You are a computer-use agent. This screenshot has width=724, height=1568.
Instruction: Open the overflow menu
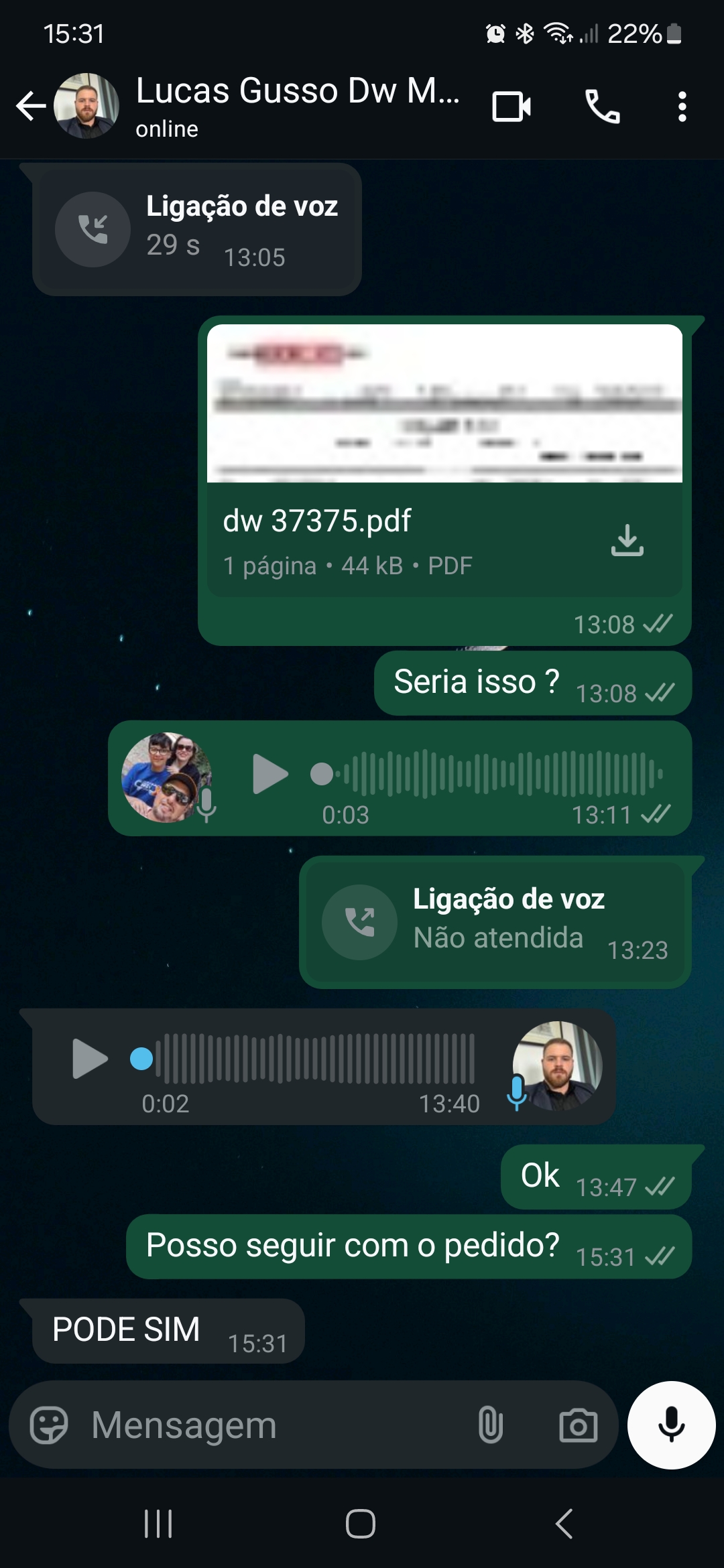point(682,107)
